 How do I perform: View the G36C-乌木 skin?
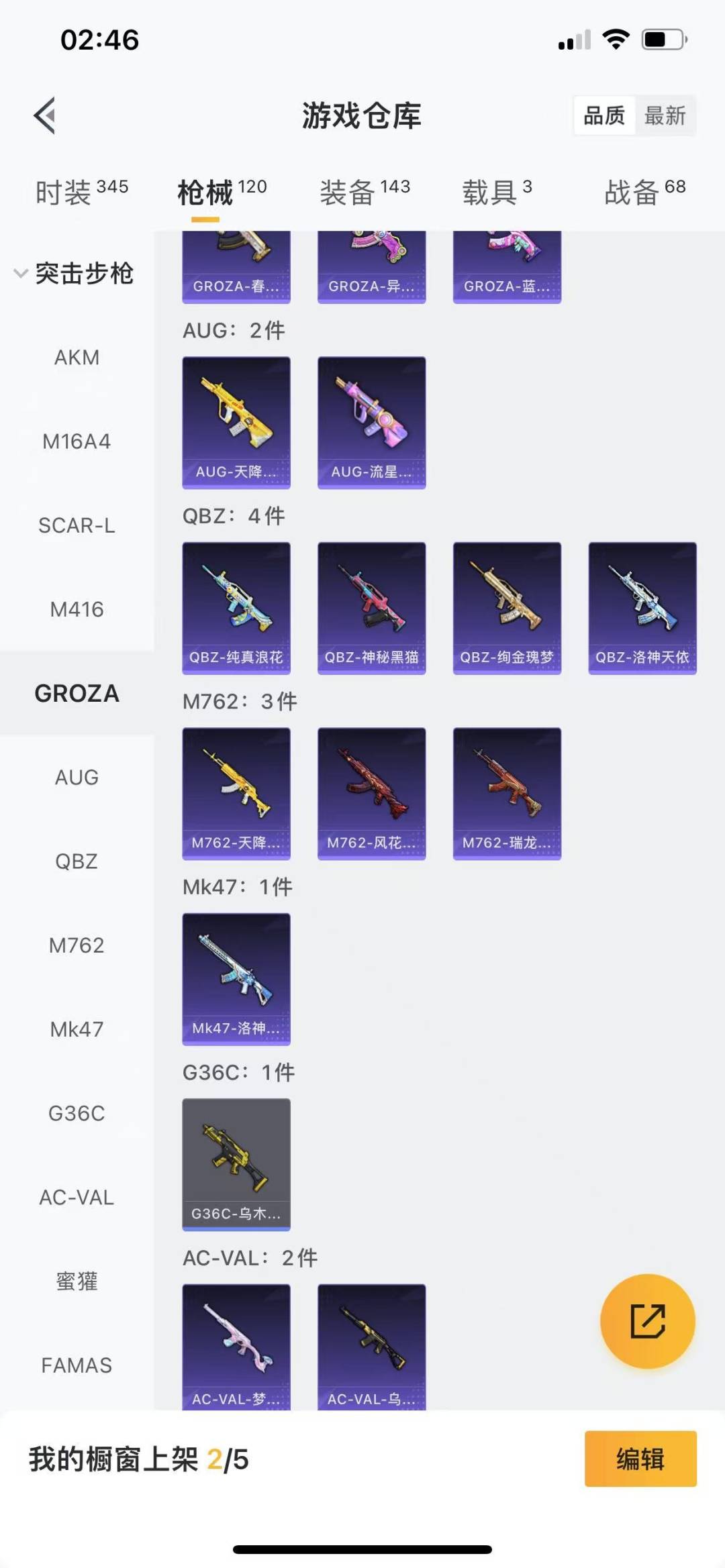pyautogui.click(x=236, y=1165)
